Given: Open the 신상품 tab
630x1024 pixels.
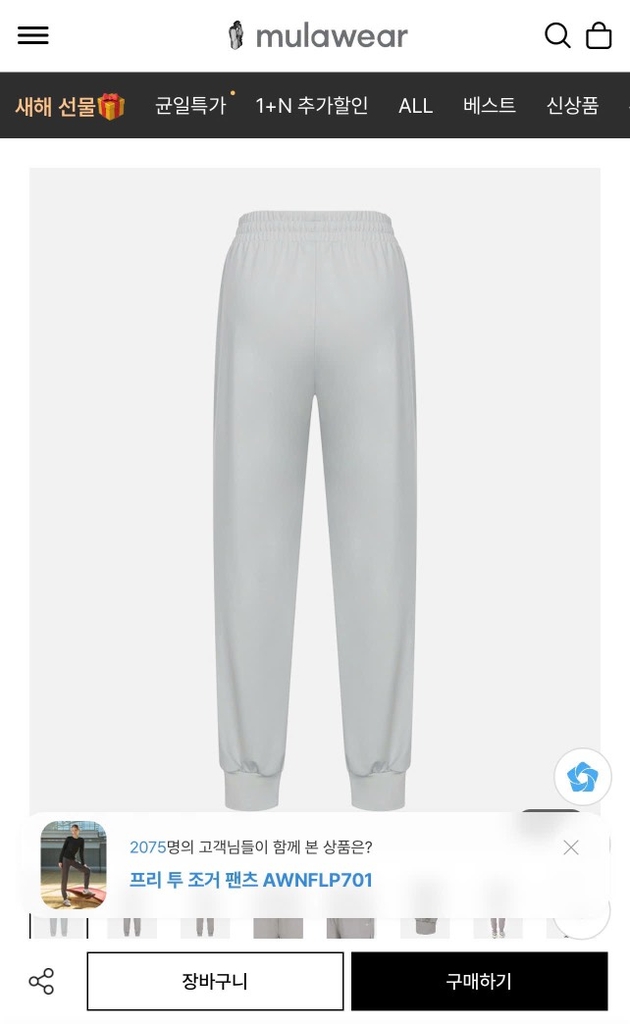Looking at the screenshot, I should coord(572,106).
